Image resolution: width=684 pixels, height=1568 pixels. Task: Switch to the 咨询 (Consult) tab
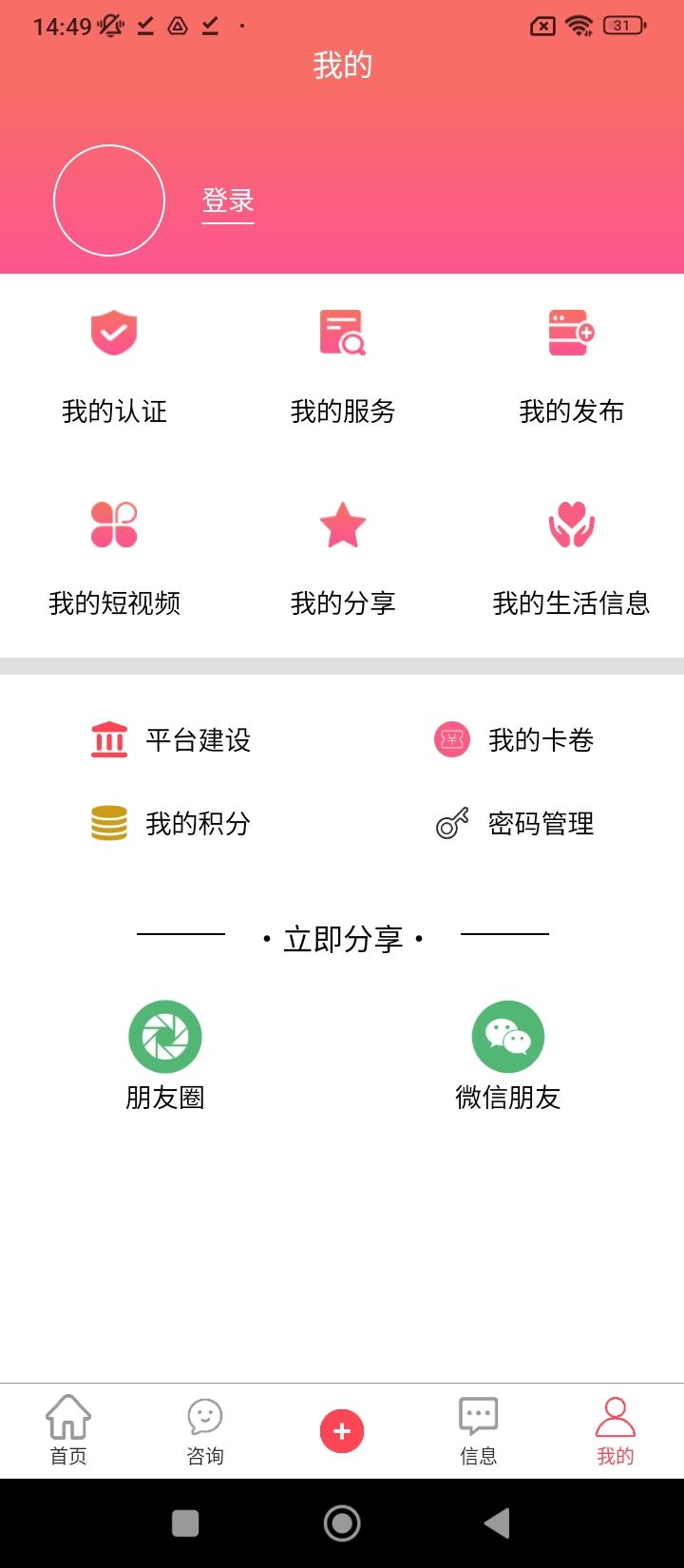pos(204,1431)
